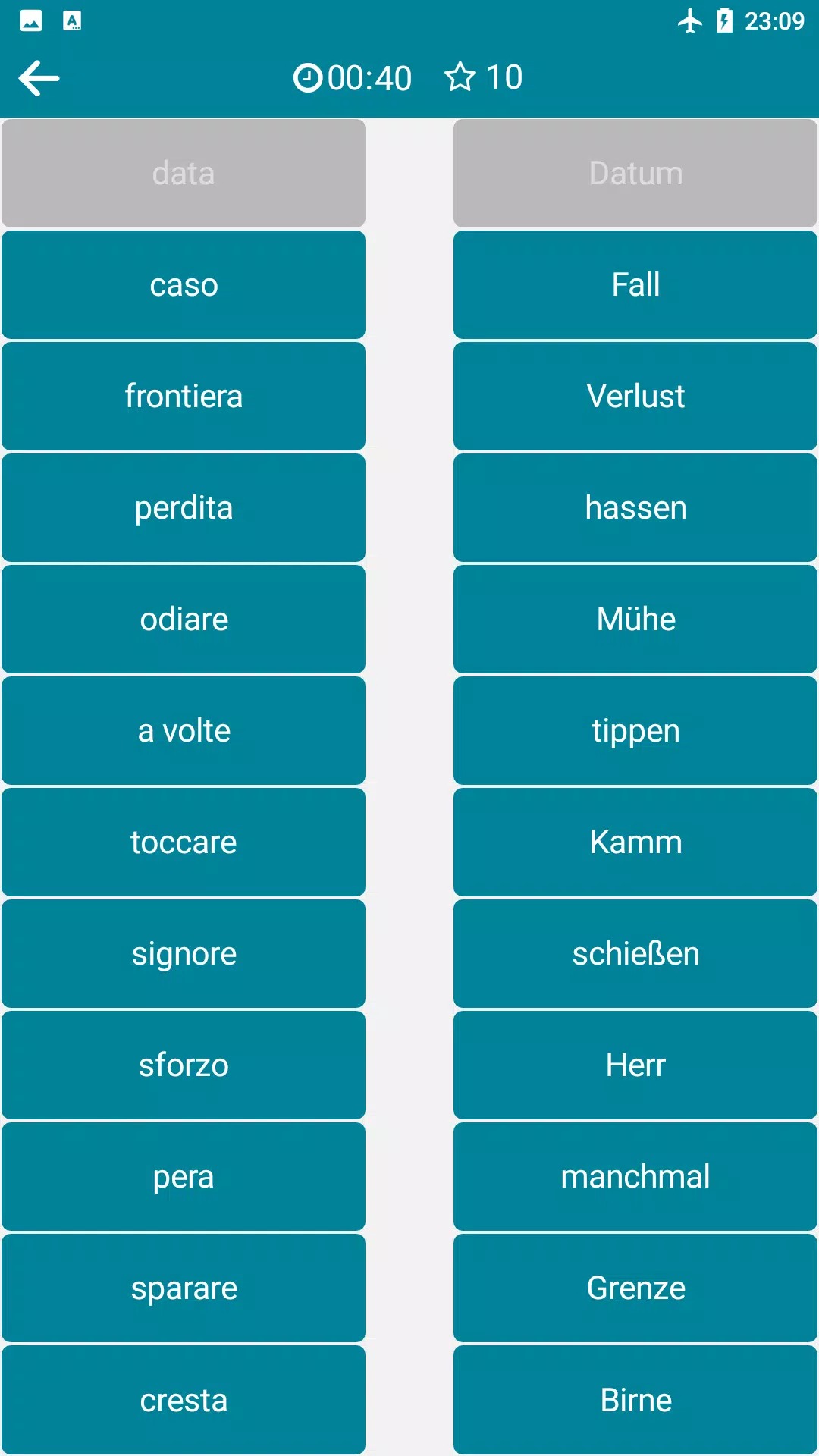Viewport: 819px width, 1456px height.
Task: Select the Italian word 'caso'
Action: [x=184, y=285]
